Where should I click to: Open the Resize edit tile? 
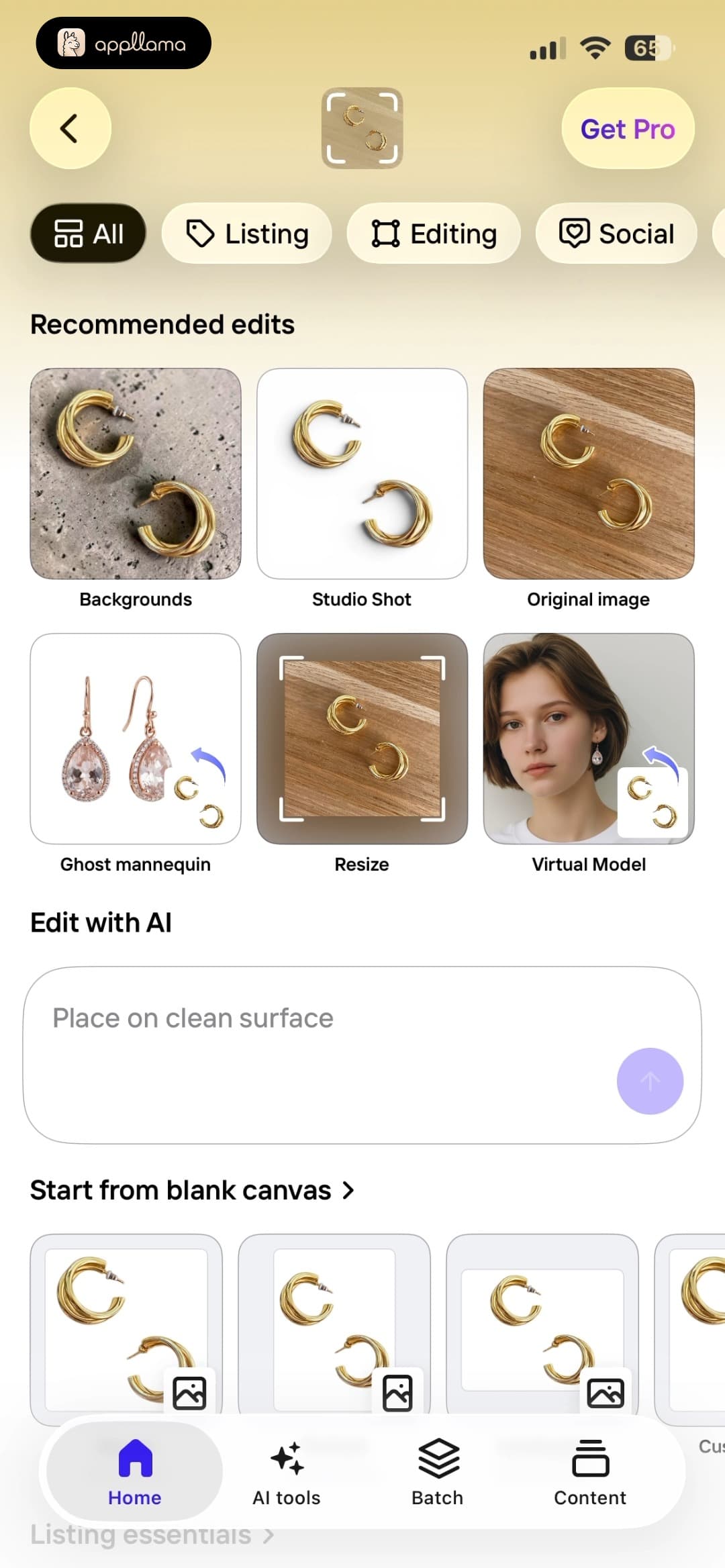(362, 739)
